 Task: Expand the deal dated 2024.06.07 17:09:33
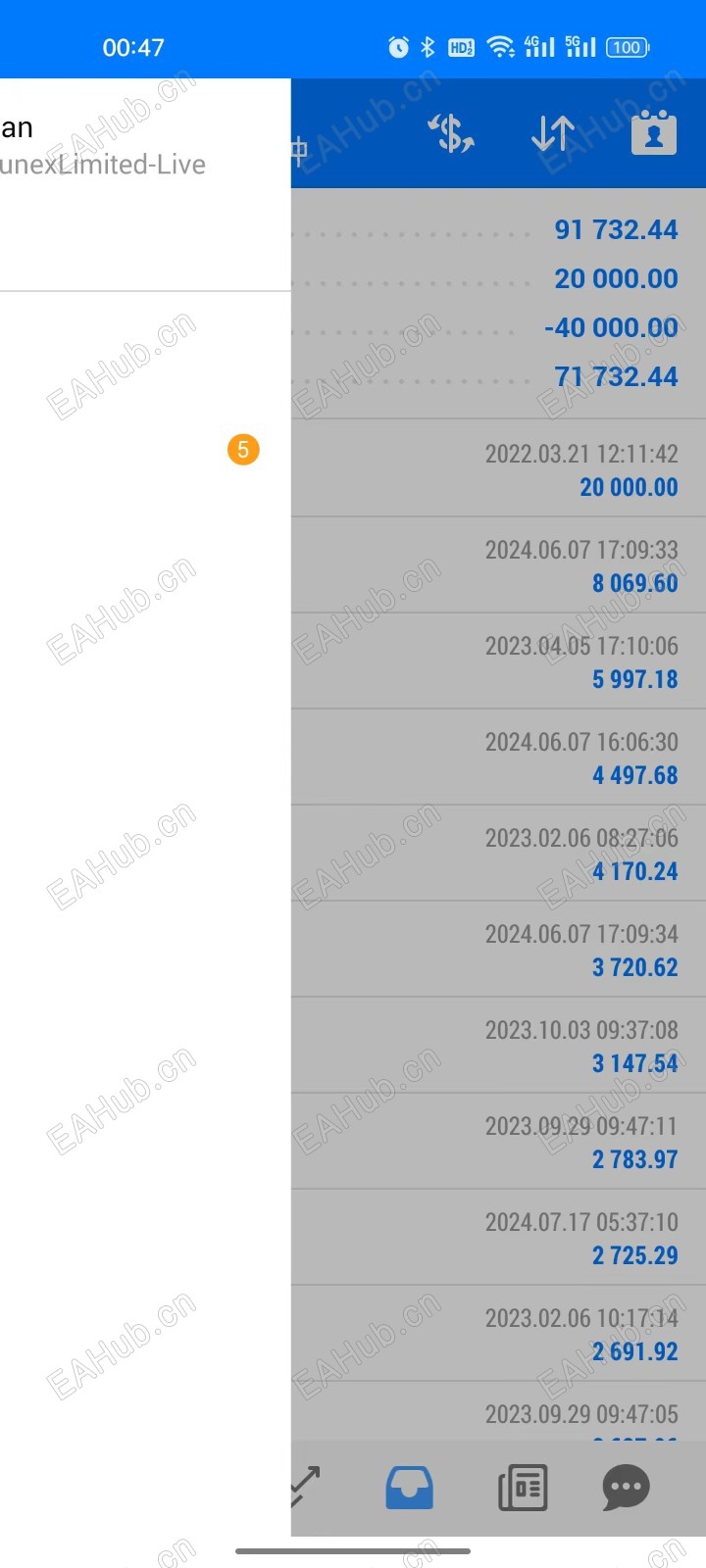[x=498, y=565]
